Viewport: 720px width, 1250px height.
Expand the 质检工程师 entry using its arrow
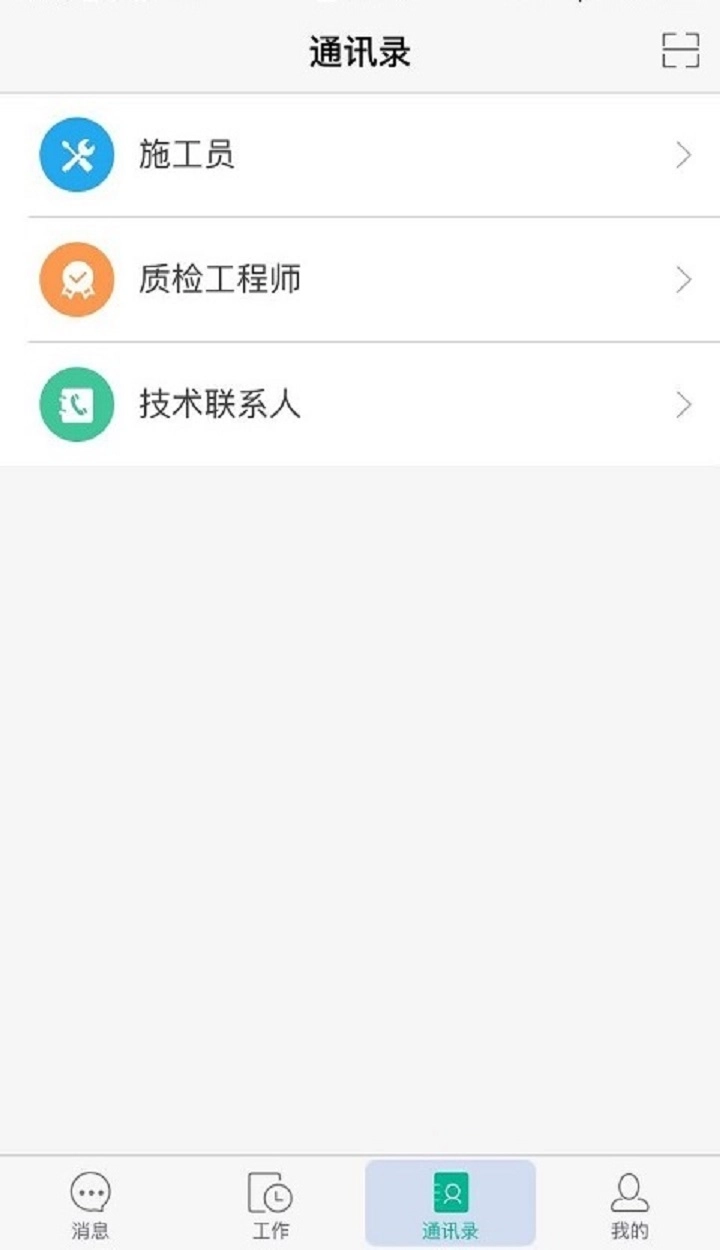pyautogui.click(x=683, y=279)
